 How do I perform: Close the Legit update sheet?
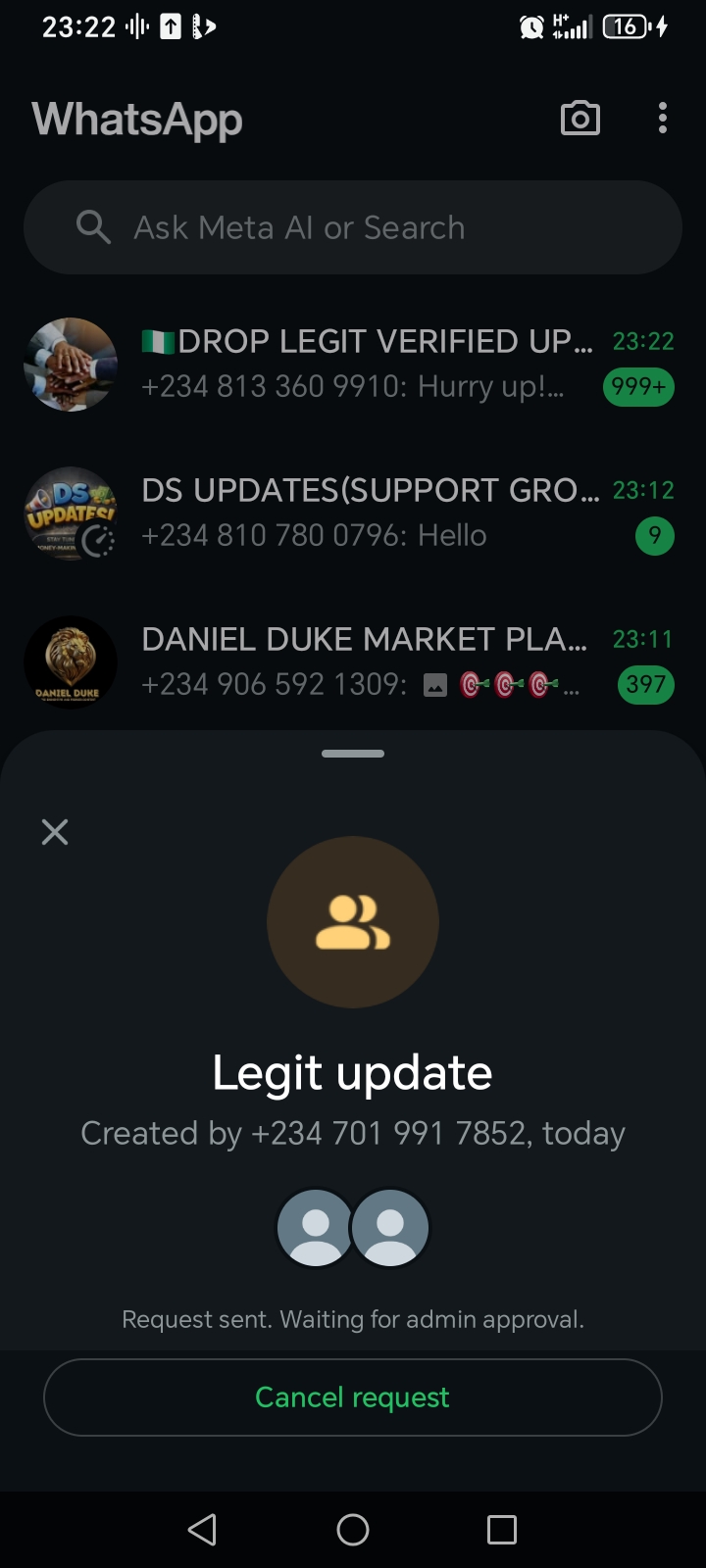[55, 832]
